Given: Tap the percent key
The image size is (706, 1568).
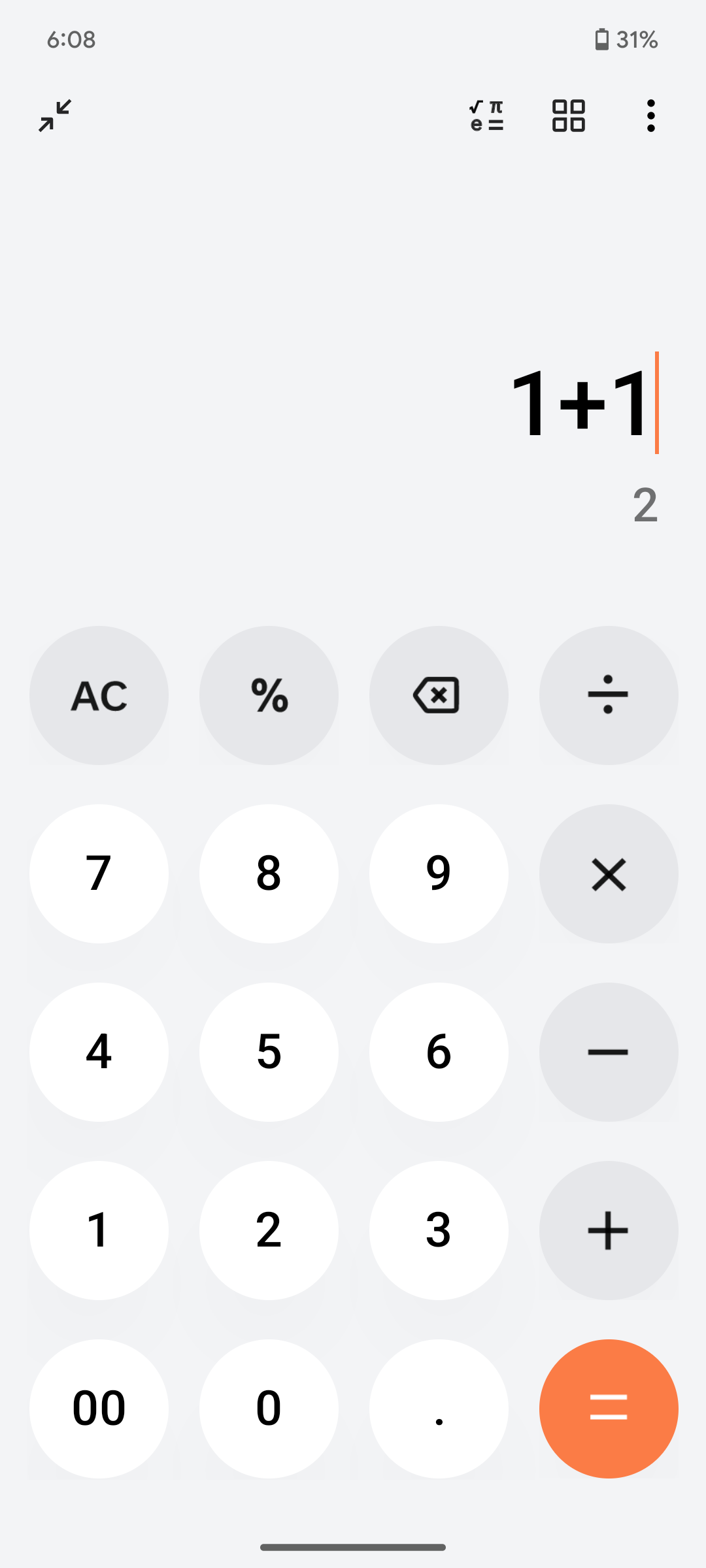Looking at the screenshot, I should click(x=269, y=695).
